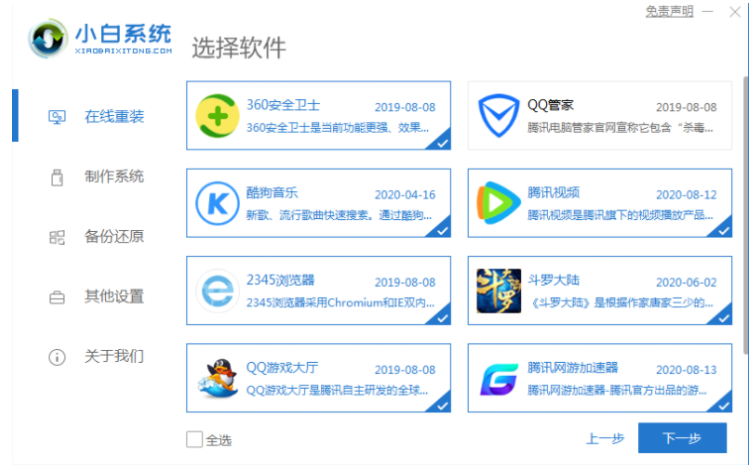Open the 关于我们 page
Screen dimensions: 749x474
113,356
